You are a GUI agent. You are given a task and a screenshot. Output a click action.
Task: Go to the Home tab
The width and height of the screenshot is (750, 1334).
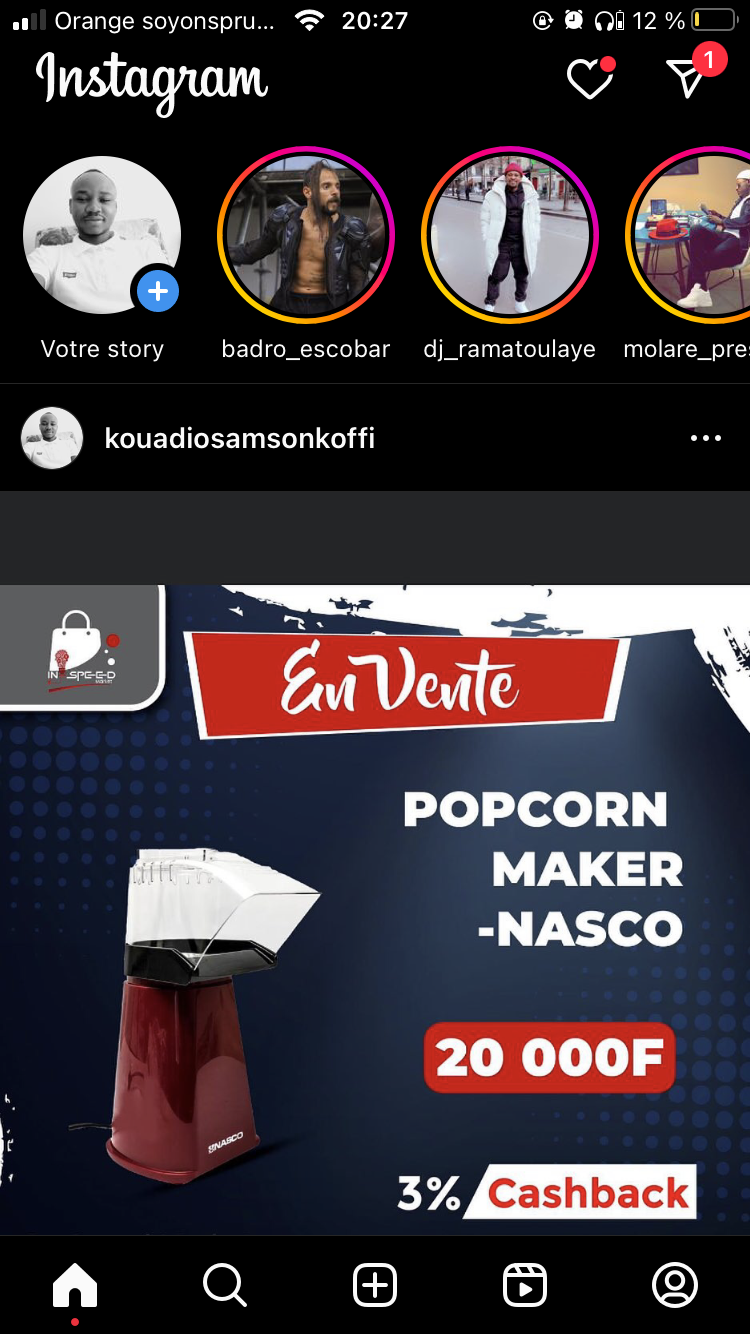[x=75, y=1285]
